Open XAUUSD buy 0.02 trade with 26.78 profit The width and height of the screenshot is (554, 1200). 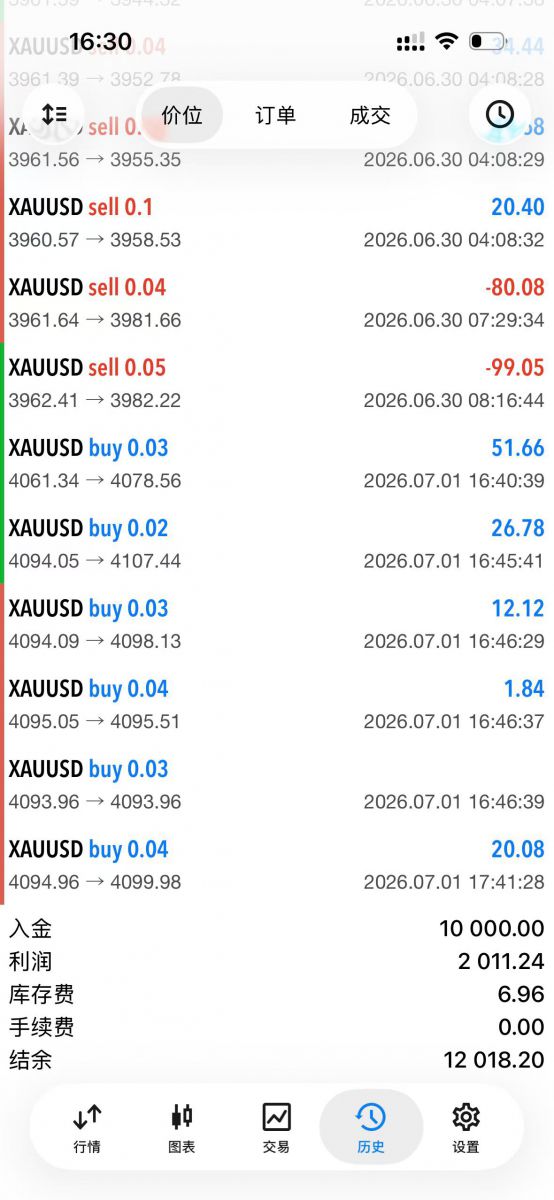277,544
